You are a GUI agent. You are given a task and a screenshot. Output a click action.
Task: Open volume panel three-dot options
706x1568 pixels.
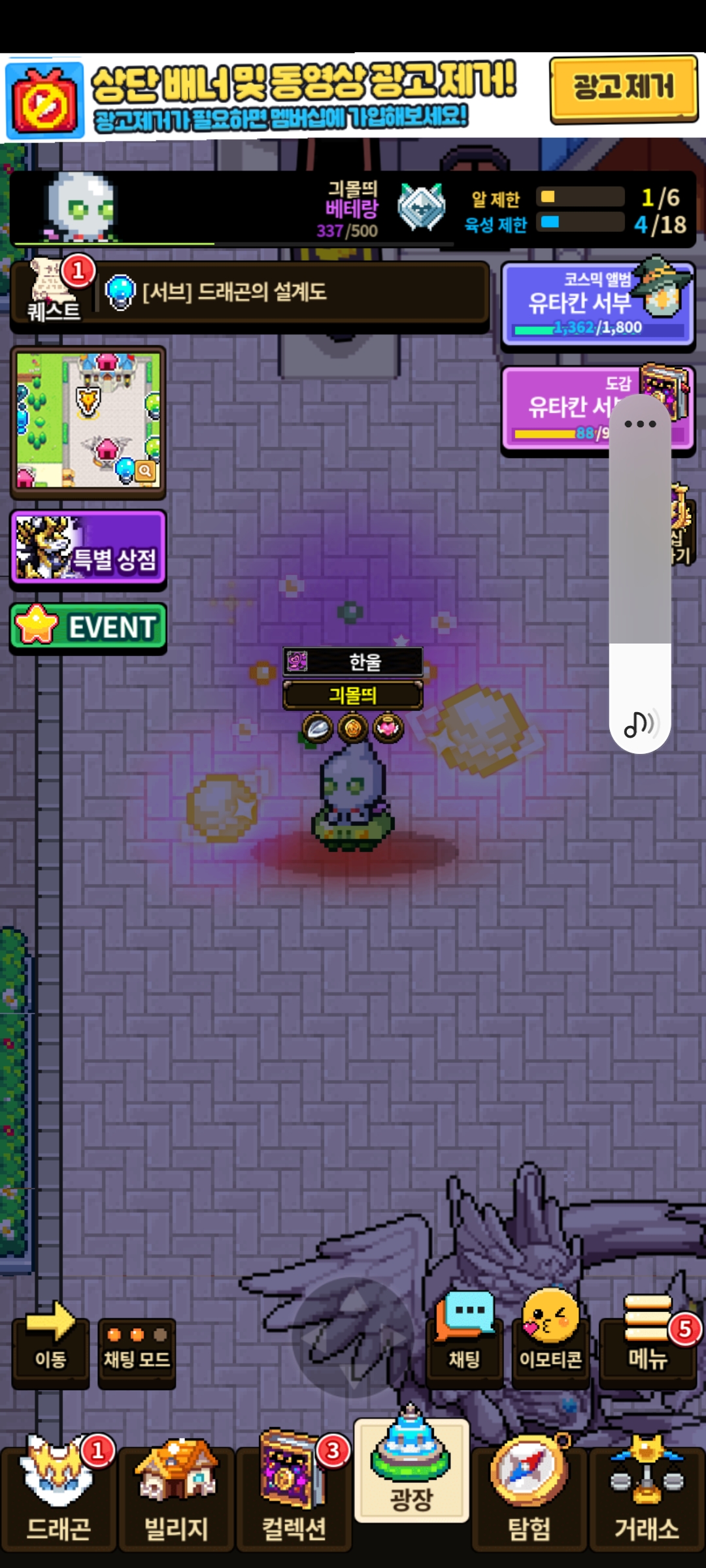(x=640, y=424)
